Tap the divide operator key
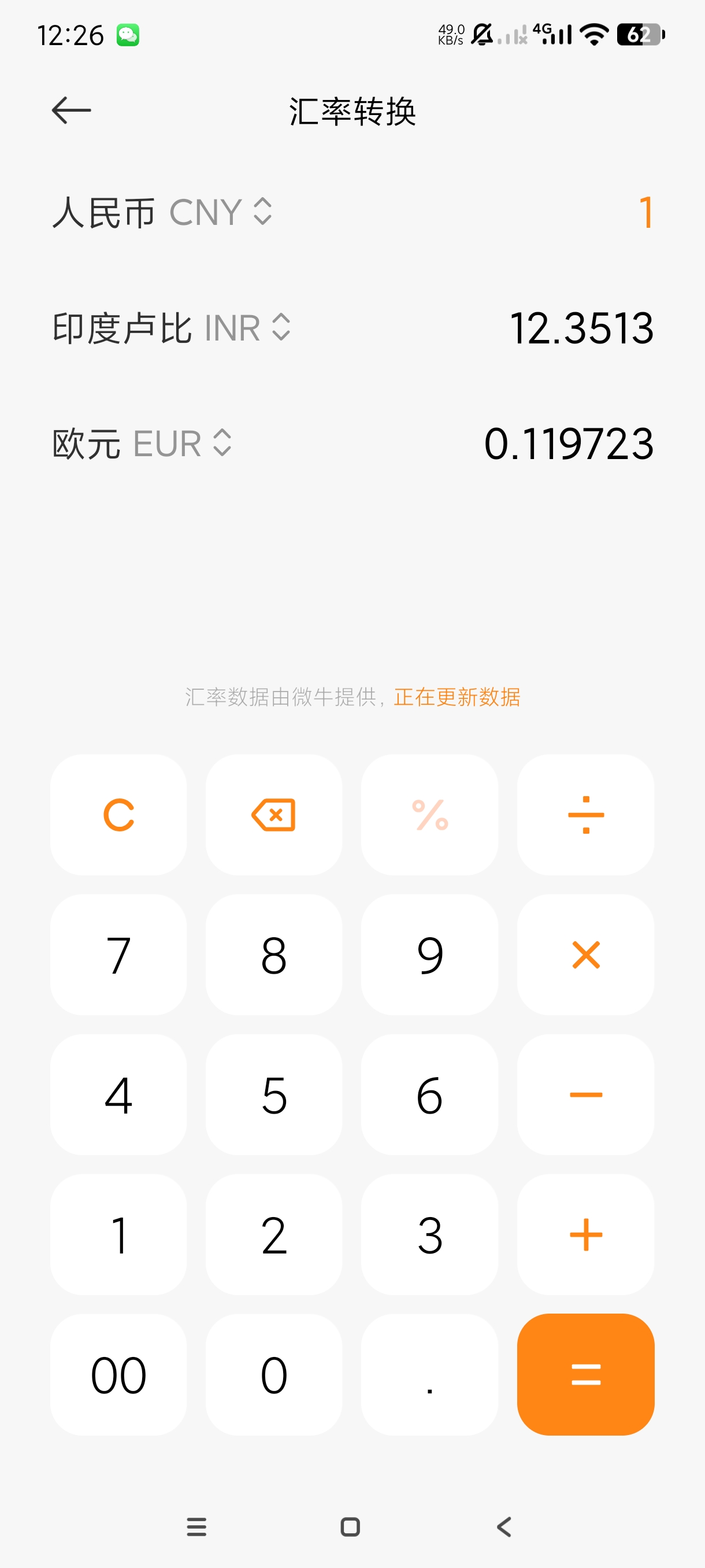This screenshot has width=705, height=1568. coord(585,815)
